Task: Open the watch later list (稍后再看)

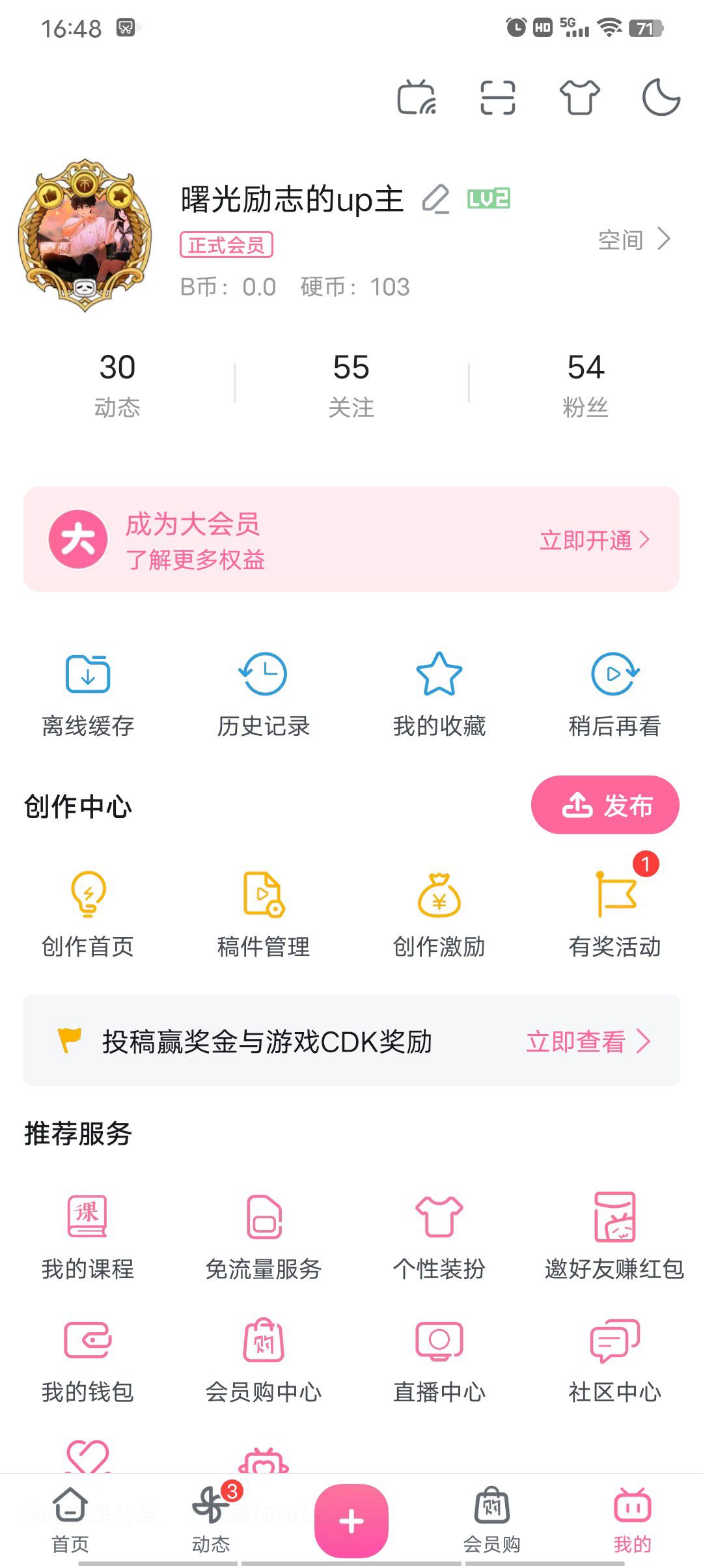Action: [614, 694]
